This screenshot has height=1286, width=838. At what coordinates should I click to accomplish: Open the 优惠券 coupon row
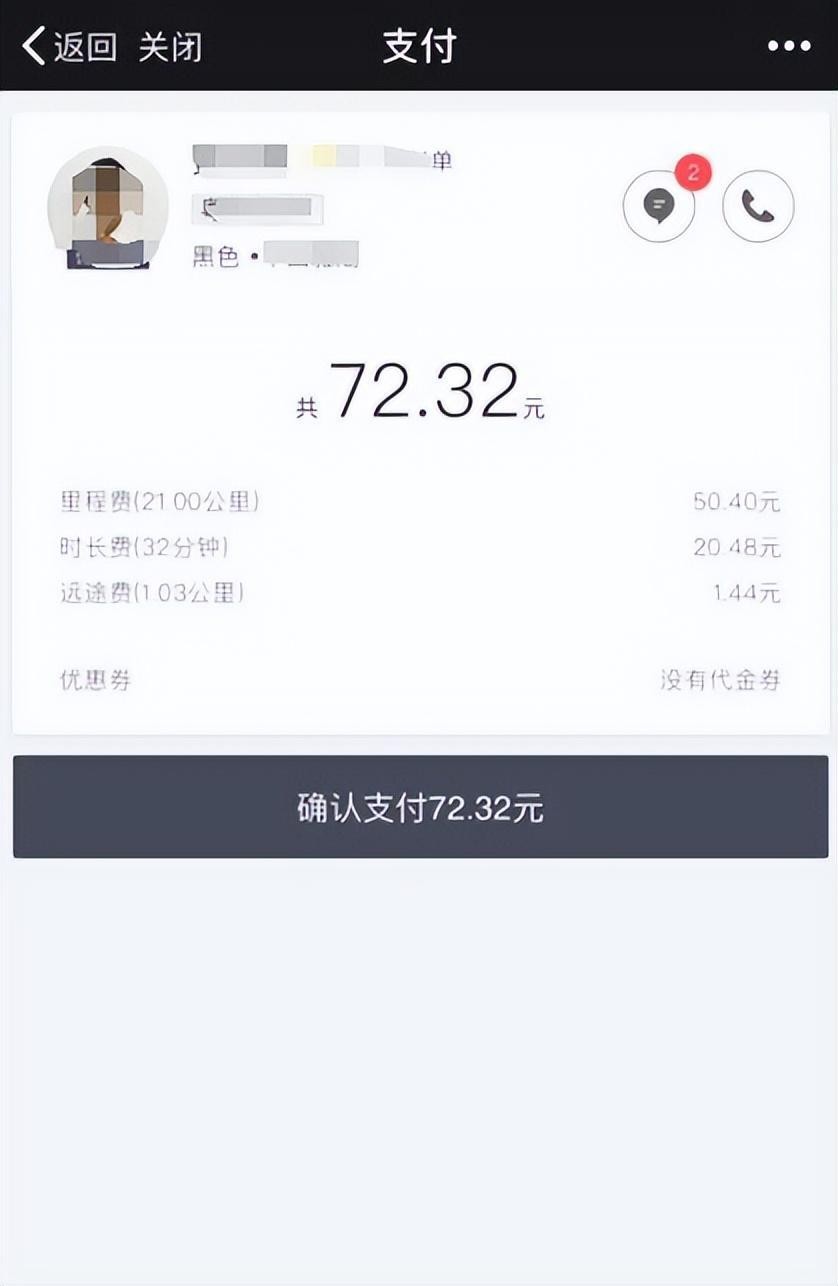coord(420,681)
